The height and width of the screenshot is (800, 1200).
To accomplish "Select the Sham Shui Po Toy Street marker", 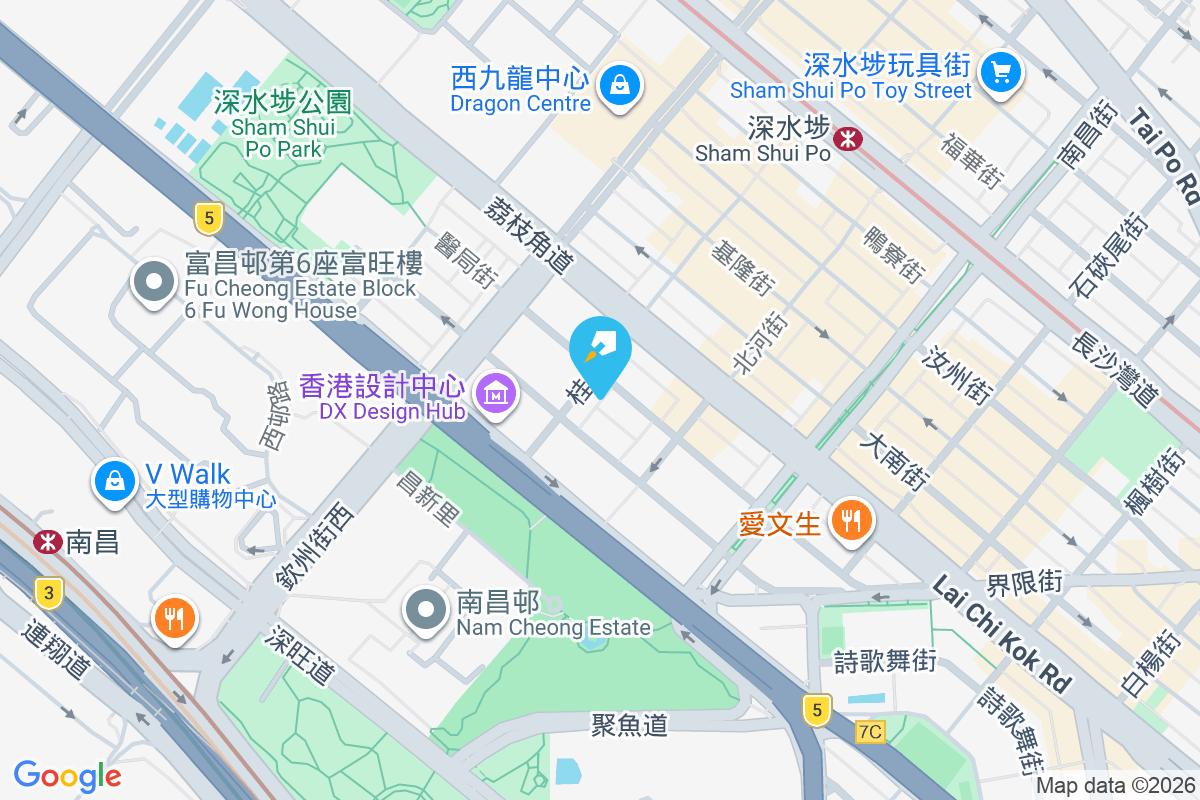I will [999, 73].
